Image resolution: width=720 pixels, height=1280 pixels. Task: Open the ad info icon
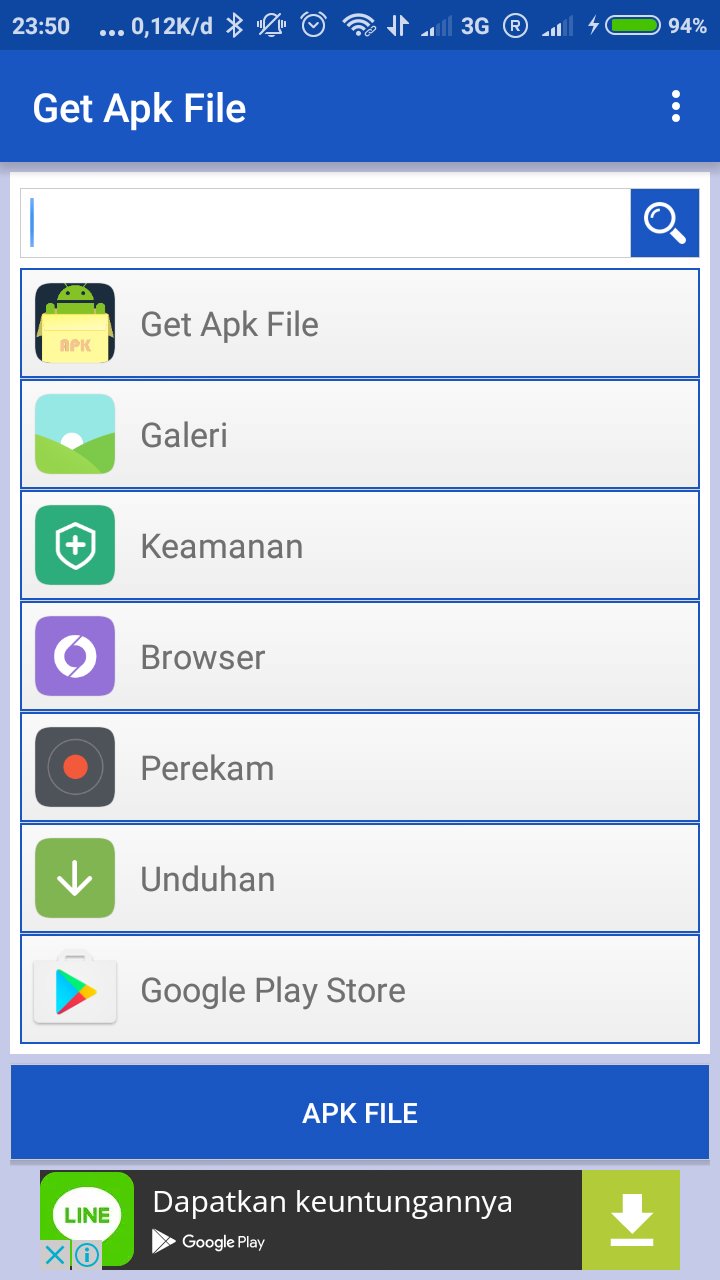(x=87, y=1254)
